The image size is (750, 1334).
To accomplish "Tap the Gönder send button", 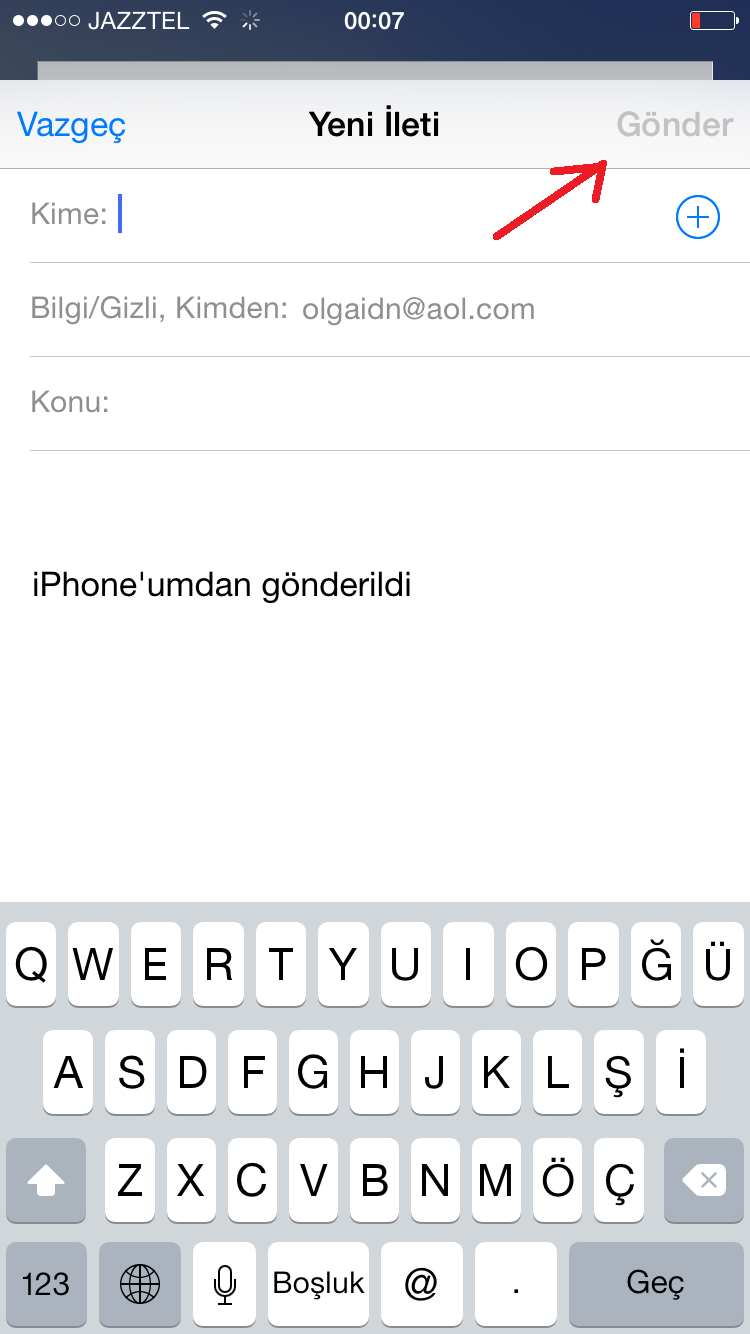I will [x=674, y=125].
